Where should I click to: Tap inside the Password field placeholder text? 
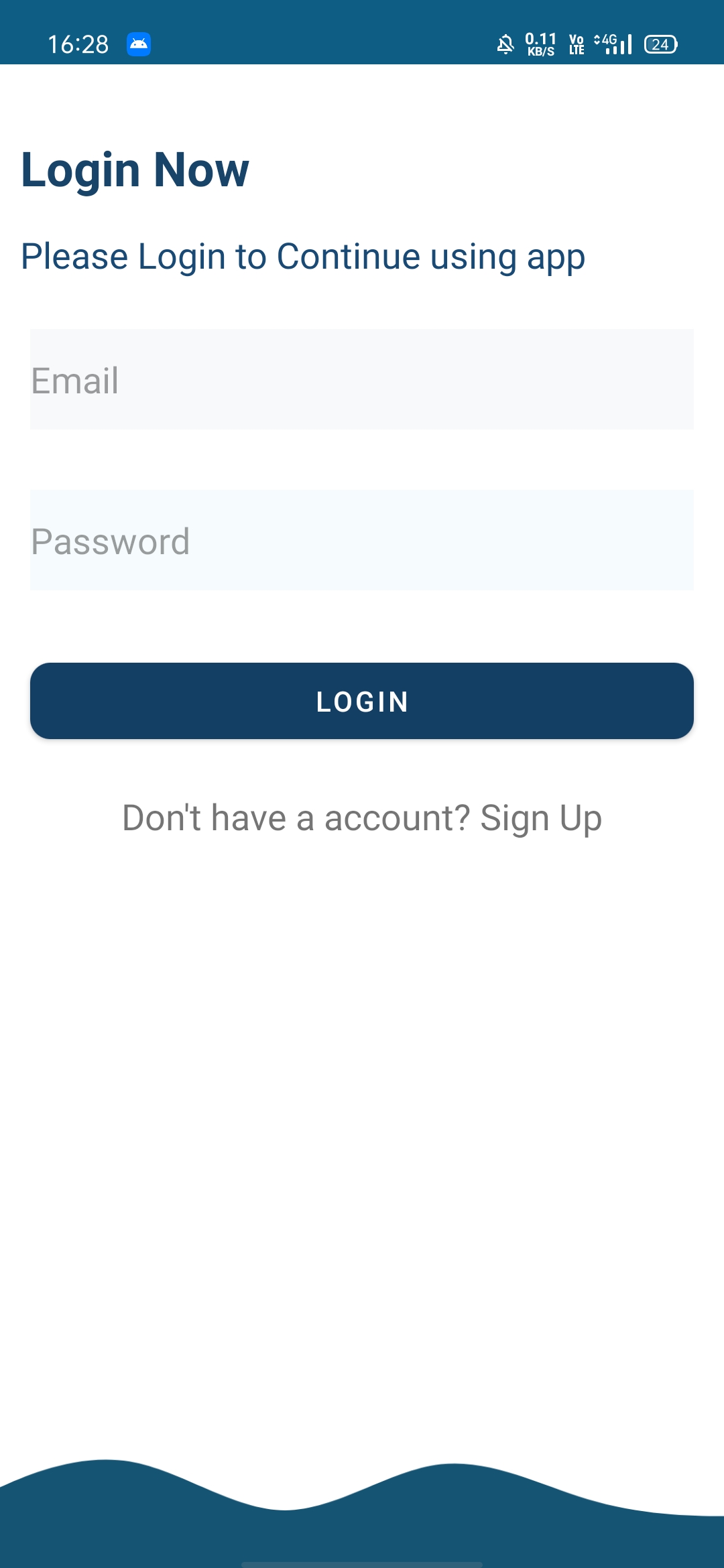coord(111,541)
